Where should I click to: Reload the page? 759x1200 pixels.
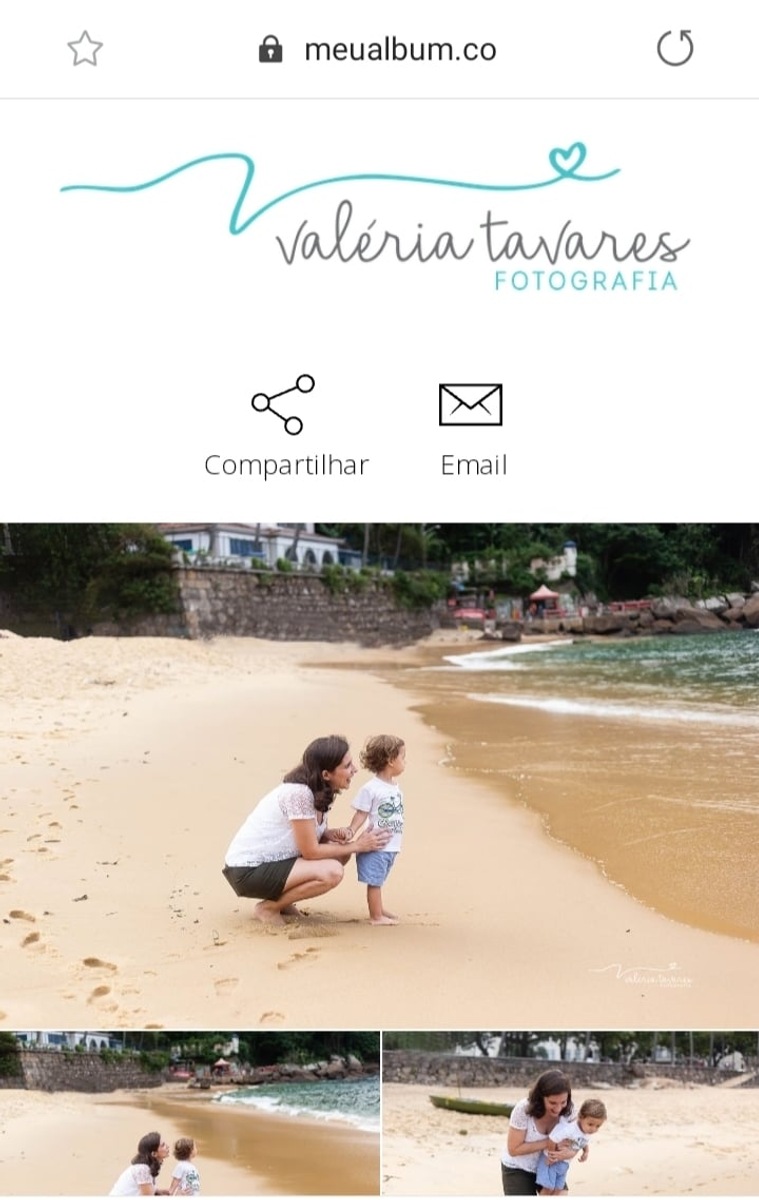click(x=675, y=48)
